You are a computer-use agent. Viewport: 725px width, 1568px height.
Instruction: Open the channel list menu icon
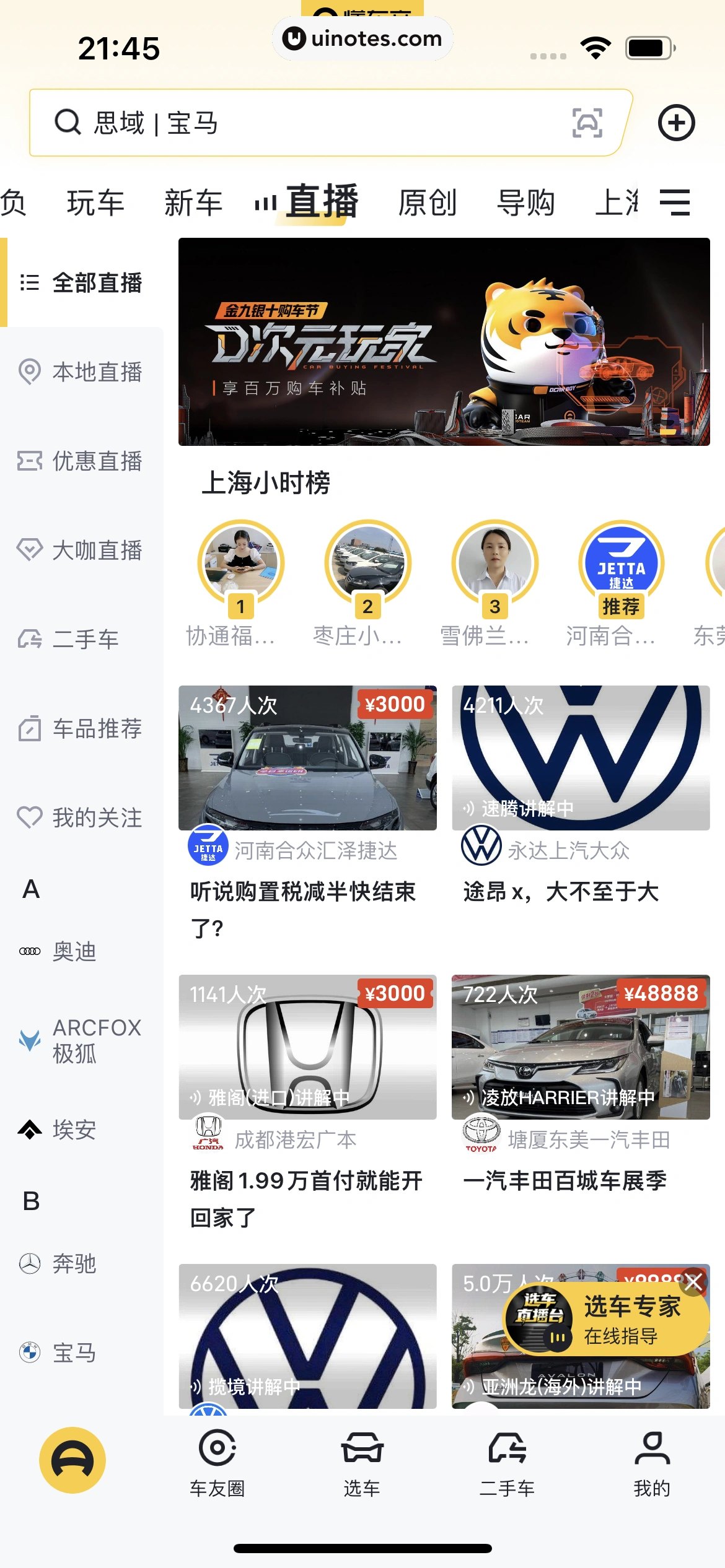pos(675,203)
